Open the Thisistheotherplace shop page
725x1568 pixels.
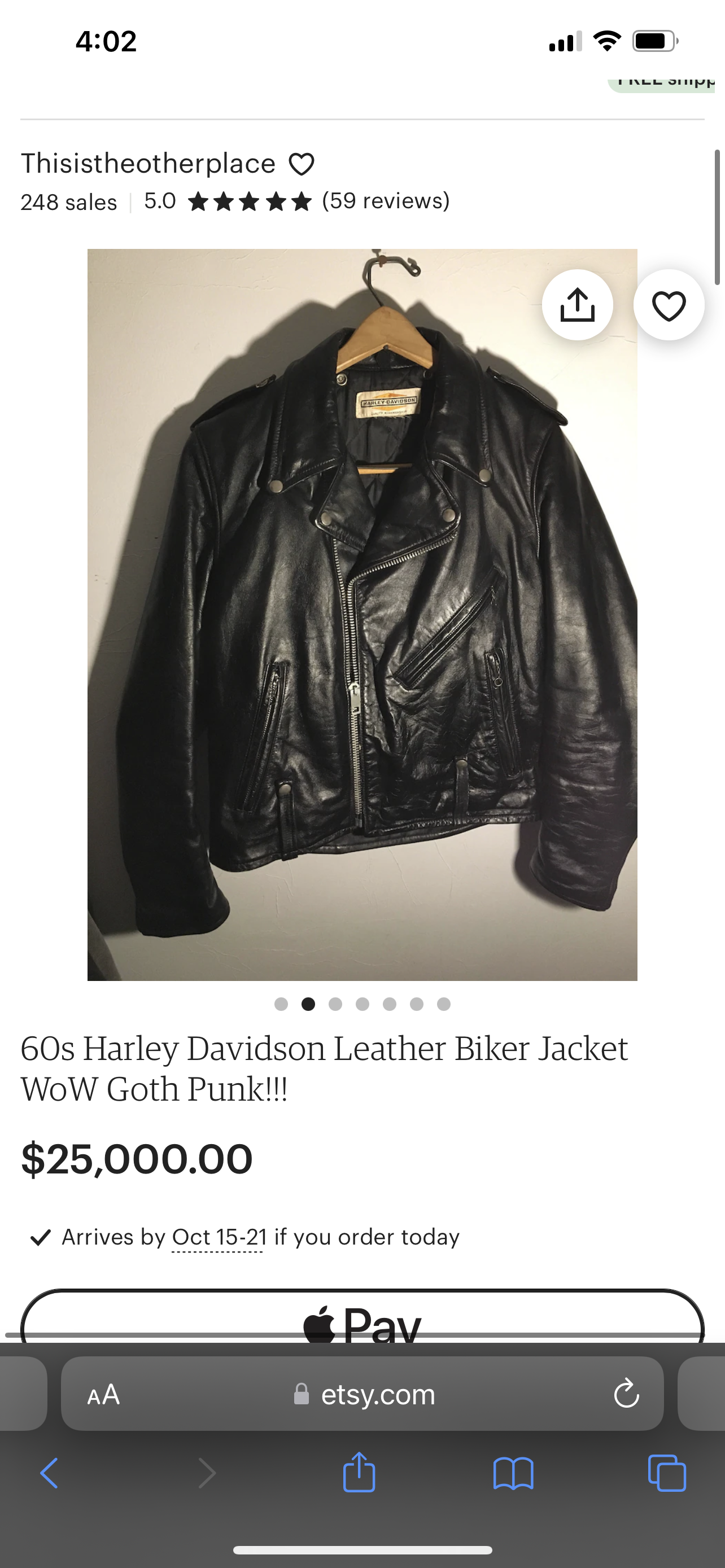[148, 164]
